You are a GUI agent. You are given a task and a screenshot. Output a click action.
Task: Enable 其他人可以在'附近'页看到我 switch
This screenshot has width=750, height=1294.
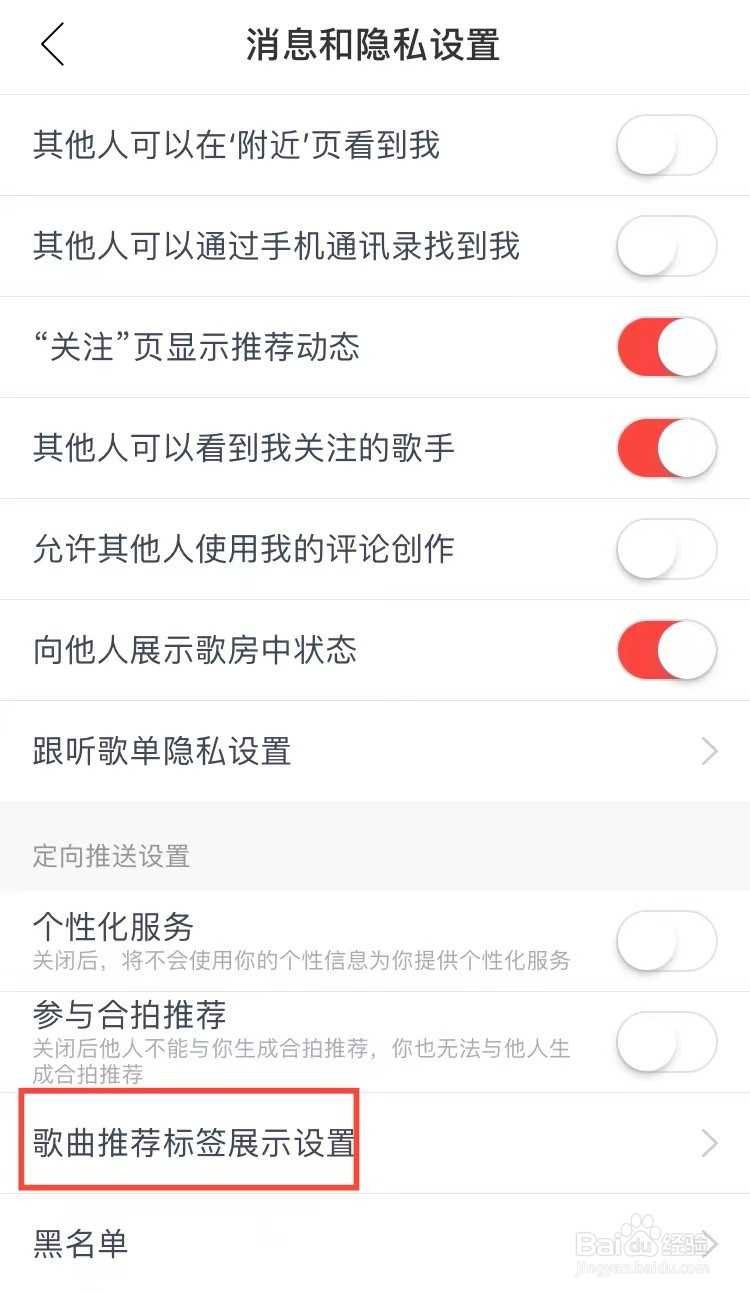pyautogui.click(x=667, y=146)
